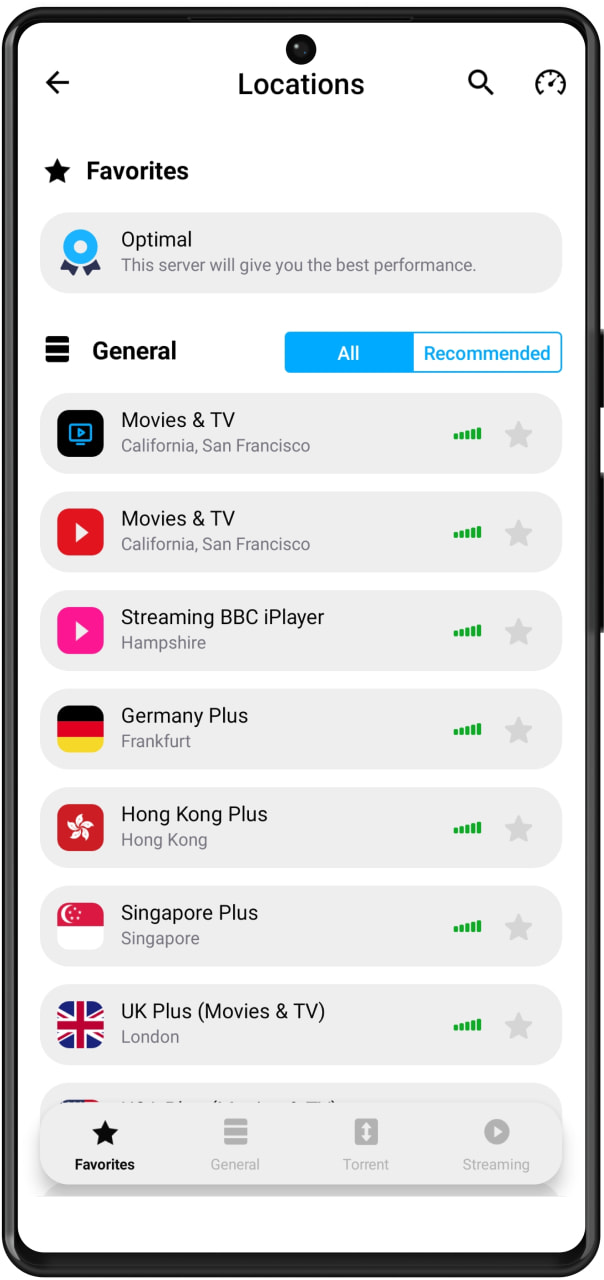Open the Favorites bottom tab
This screenshot has height=1280, width=604.
(x=105, y=1145)
